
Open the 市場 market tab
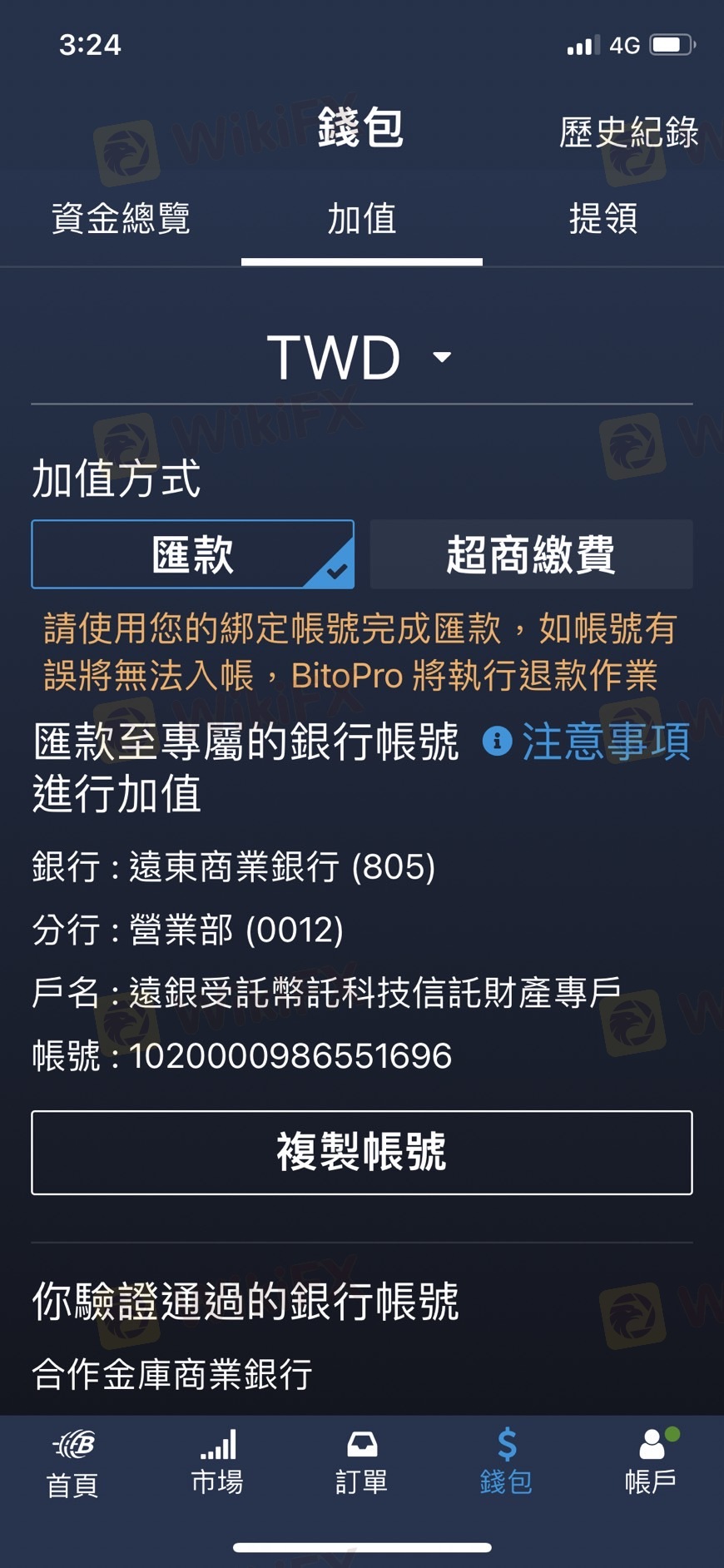tap(217, 1464)
